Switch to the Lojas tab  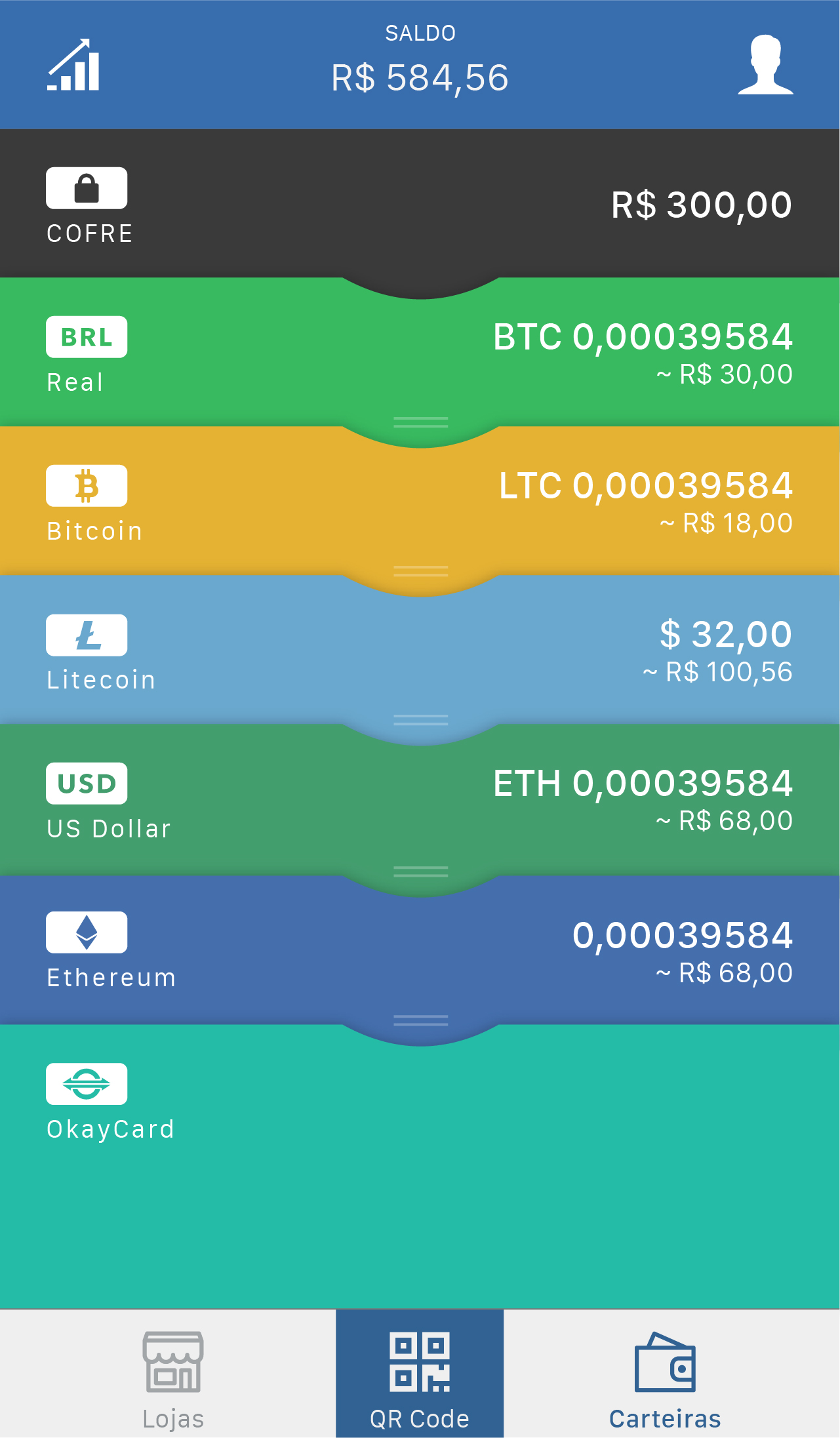pos(173,1374)
